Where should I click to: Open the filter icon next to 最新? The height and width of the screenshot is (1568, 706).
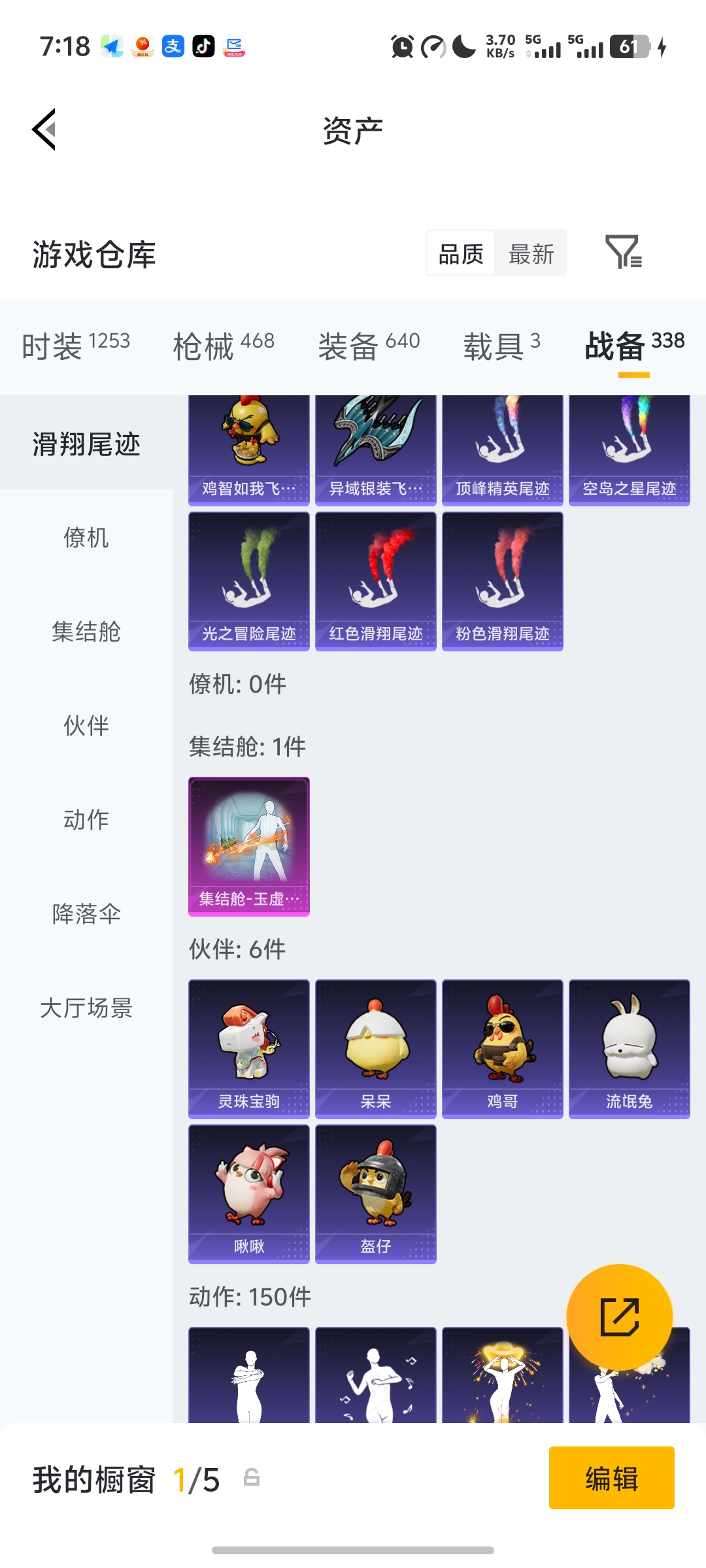pyautogui.click(x=623, y=252)
